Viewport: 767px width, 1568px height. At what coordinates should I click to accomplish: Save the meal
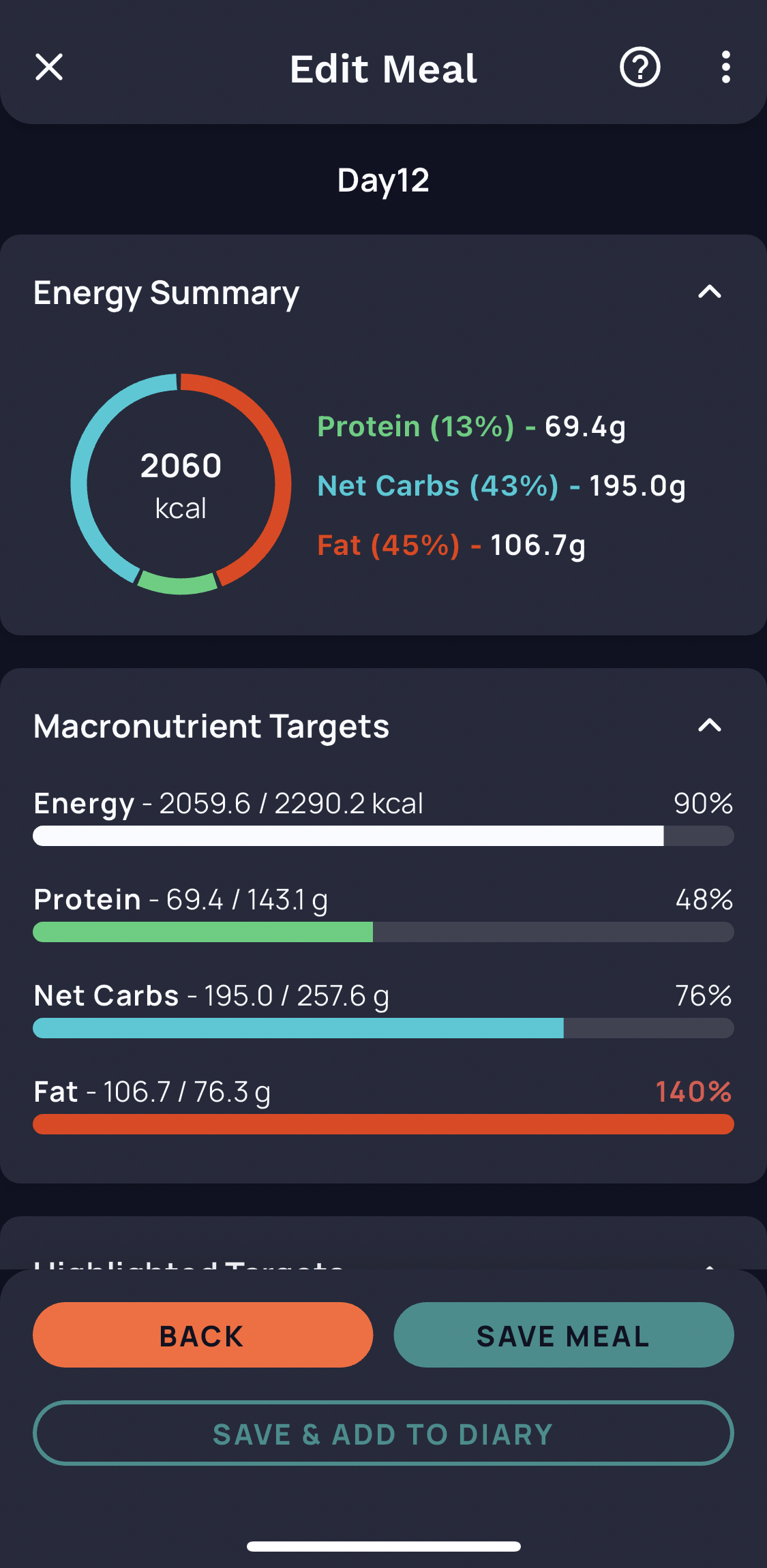pyautogui.click(x=563, y=1335)
